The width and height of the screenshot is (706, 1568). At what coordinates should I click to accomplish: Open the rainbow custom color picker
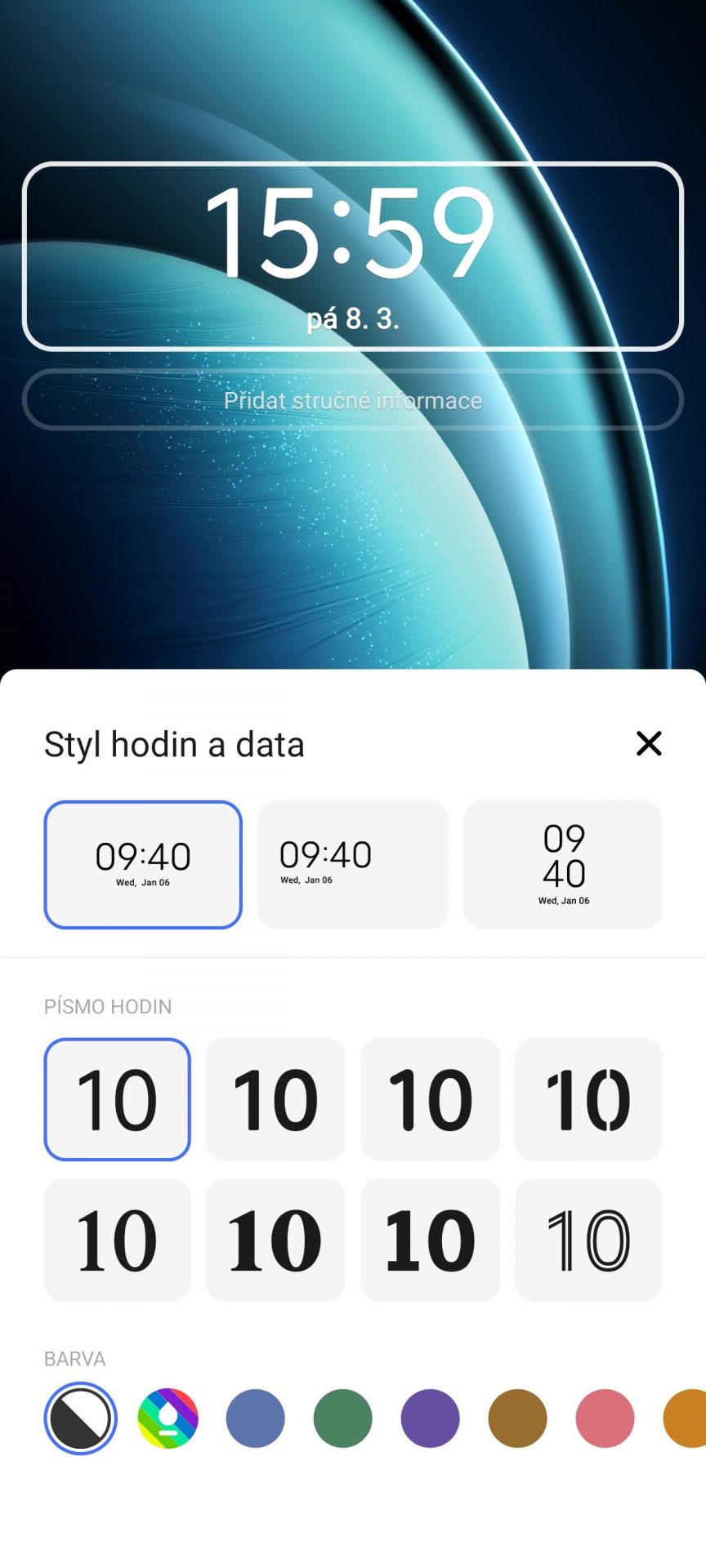pyautogui.click(x=168, y=1419)
